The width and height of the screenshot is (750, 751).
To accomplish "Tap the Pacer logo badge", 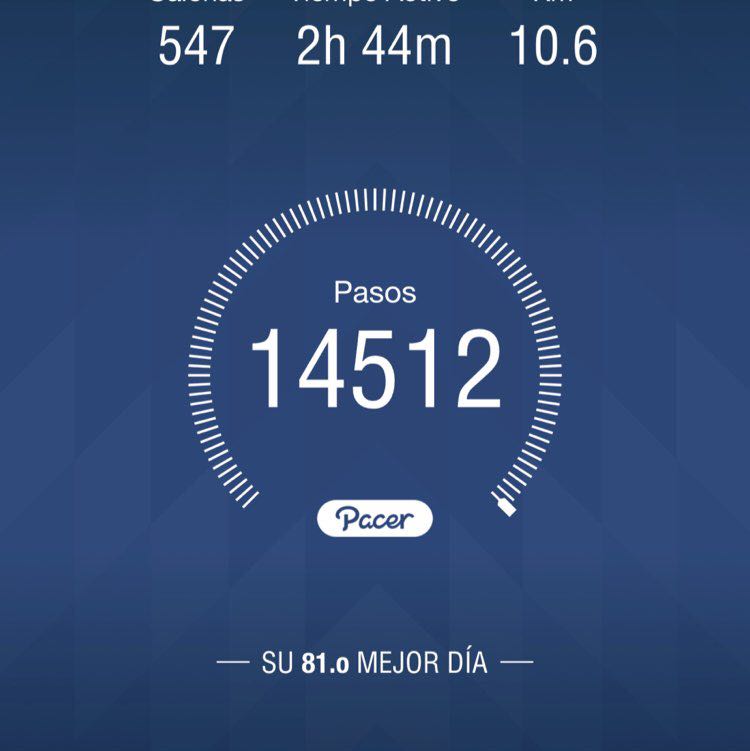I will pos(375,516).
